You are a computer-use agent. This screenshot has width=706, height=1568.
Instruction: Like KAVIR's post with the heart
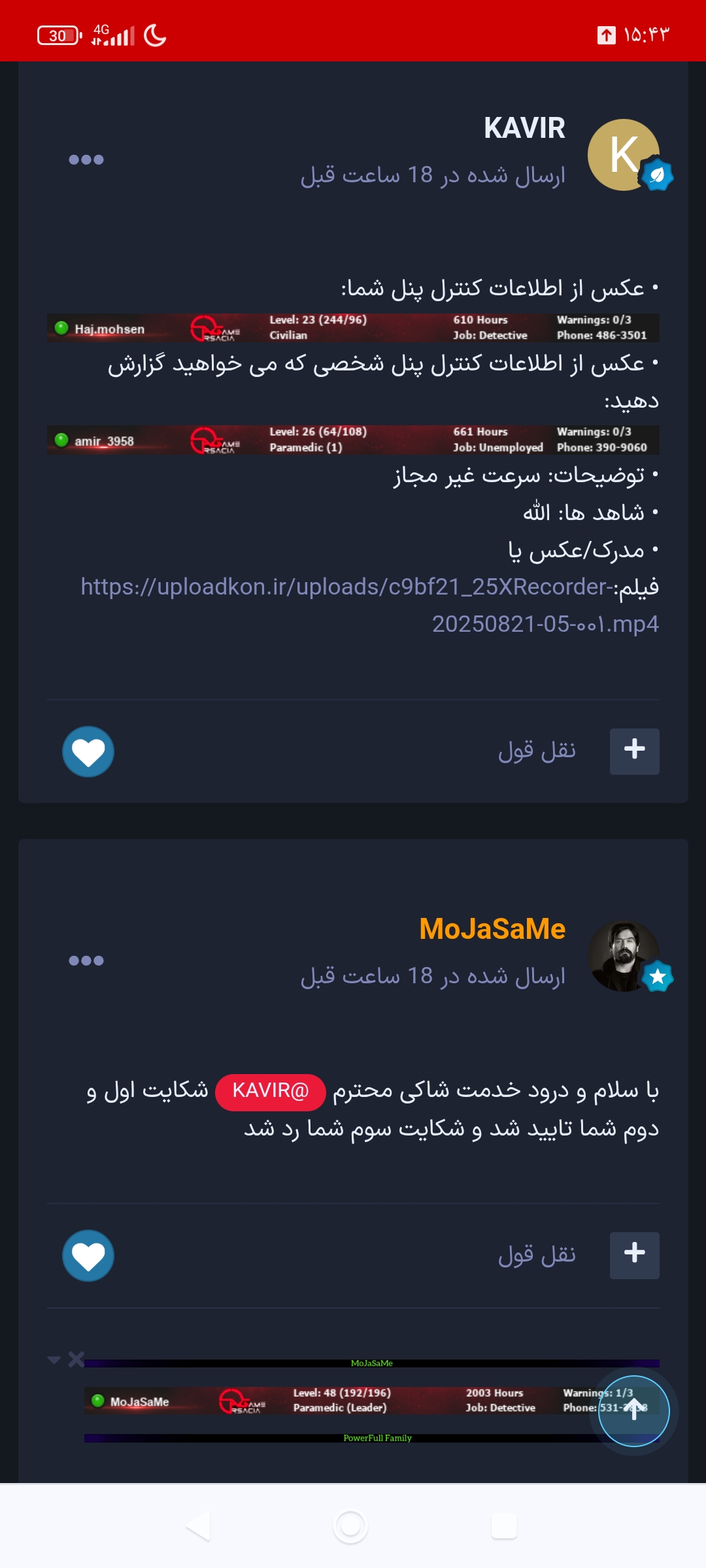(x=88, y=751)
